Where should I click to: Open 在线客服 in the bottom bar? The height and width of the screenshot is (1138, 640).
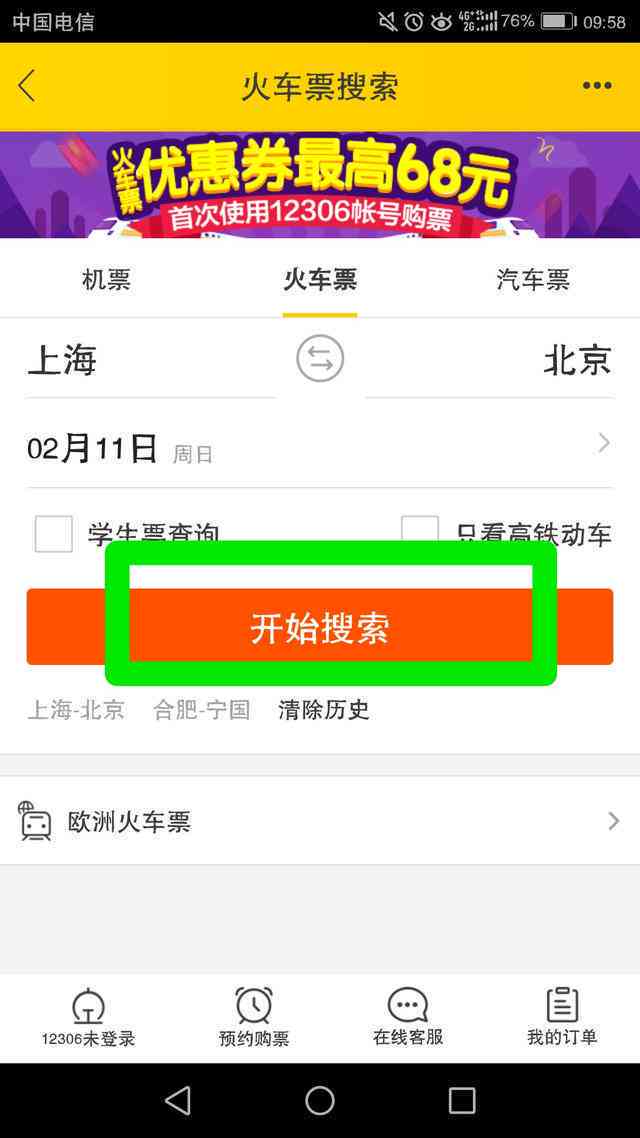[x=408, y=1018]
